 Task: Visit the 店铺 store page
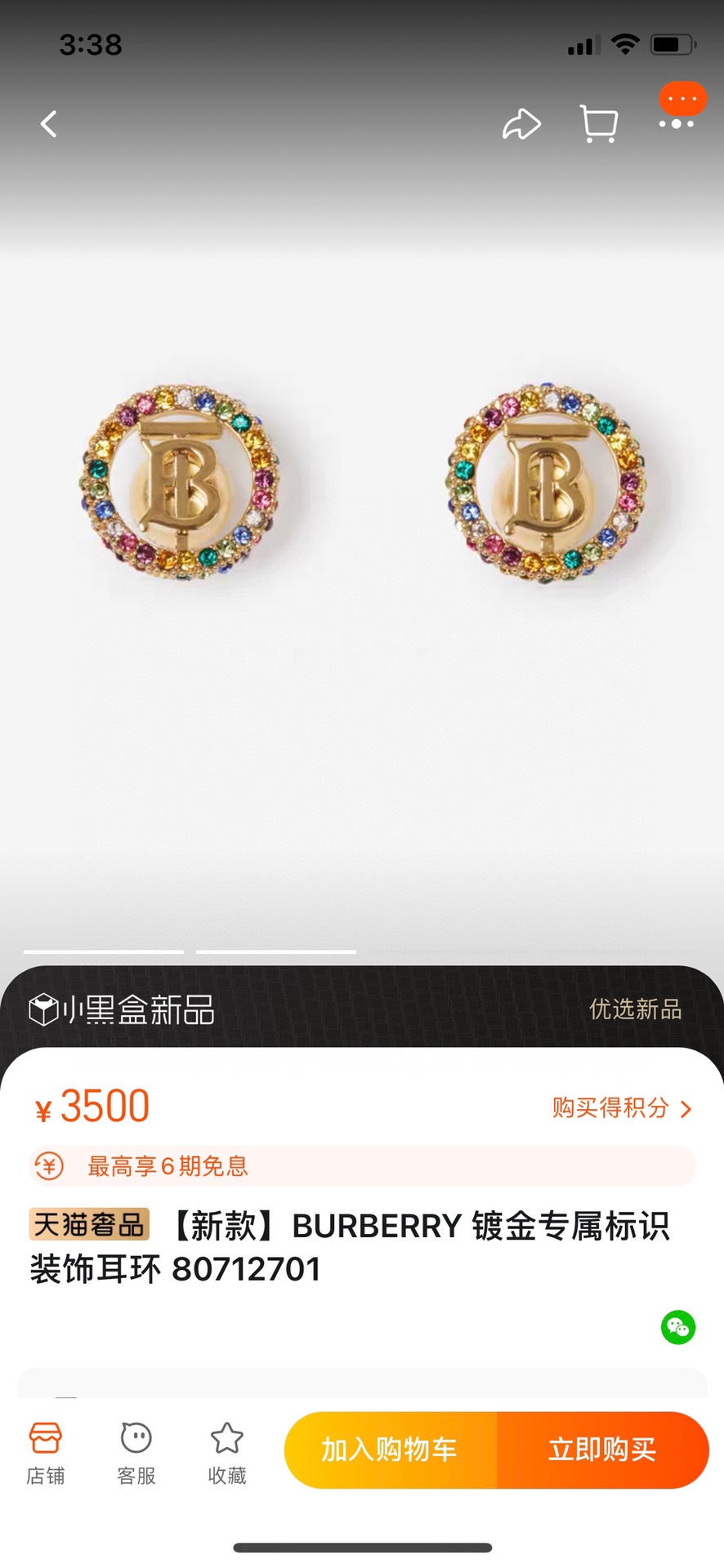(x=46, y=1451)
